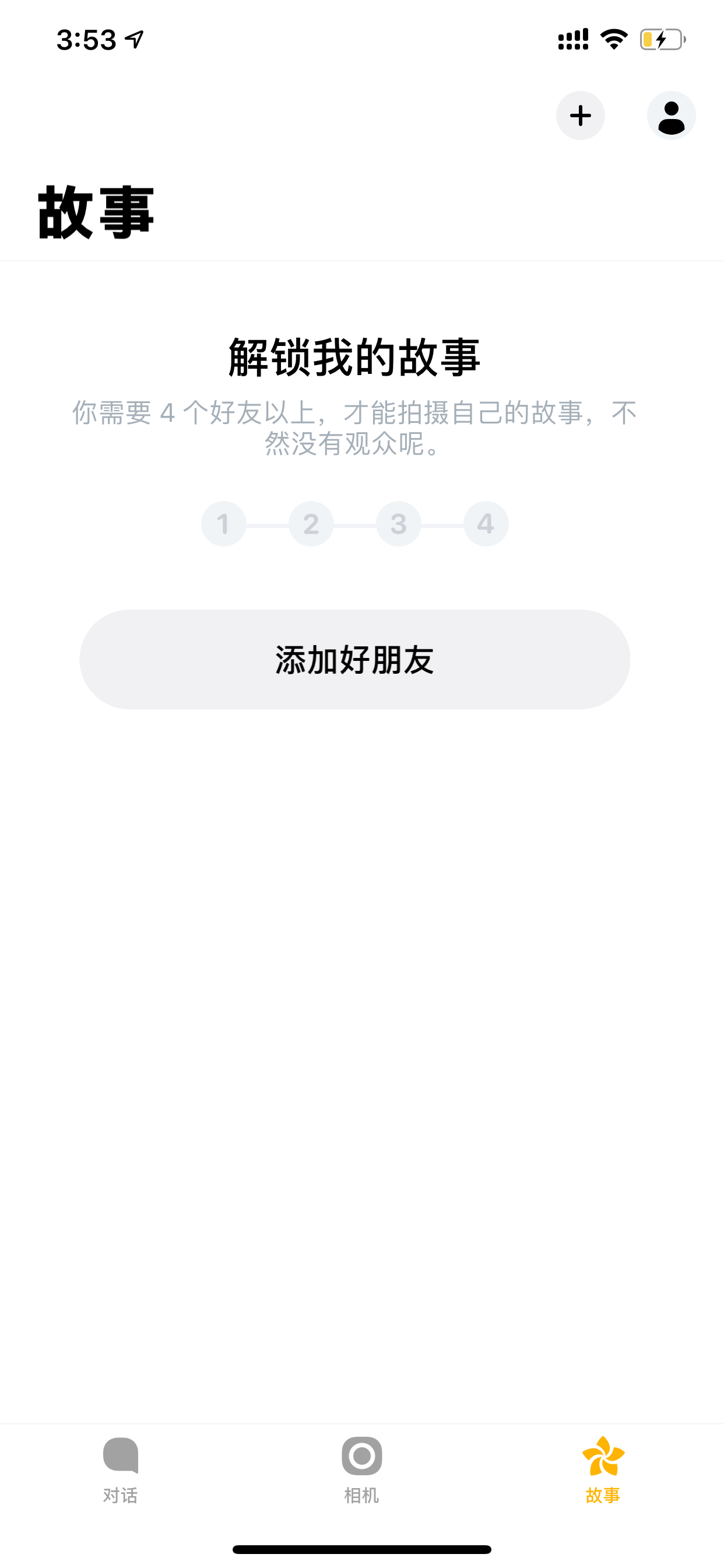
Task: Tap the plus icon at top
Action: click(x=581, y=116)
